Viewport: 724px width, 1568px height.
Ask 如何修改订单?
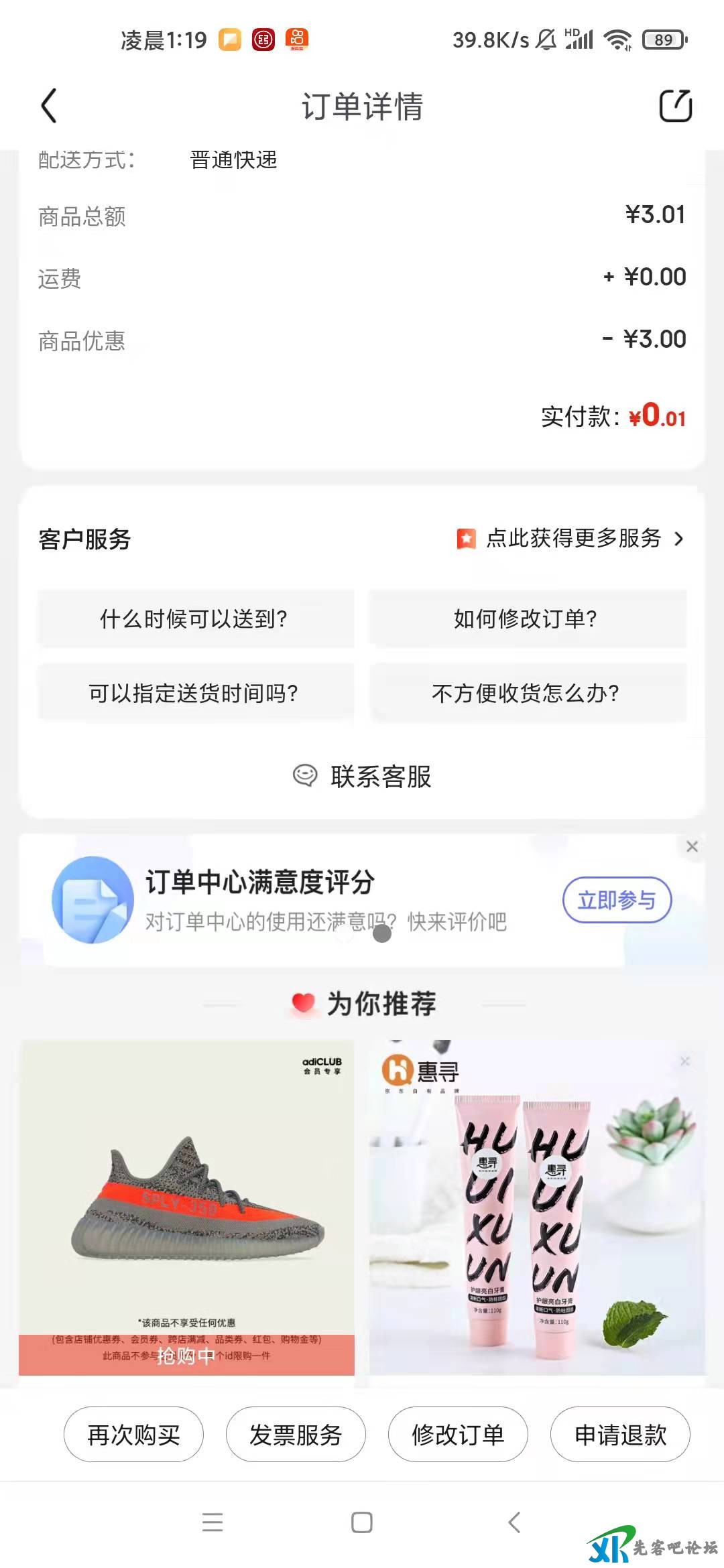pyautogui.click(x=527, y=618)
